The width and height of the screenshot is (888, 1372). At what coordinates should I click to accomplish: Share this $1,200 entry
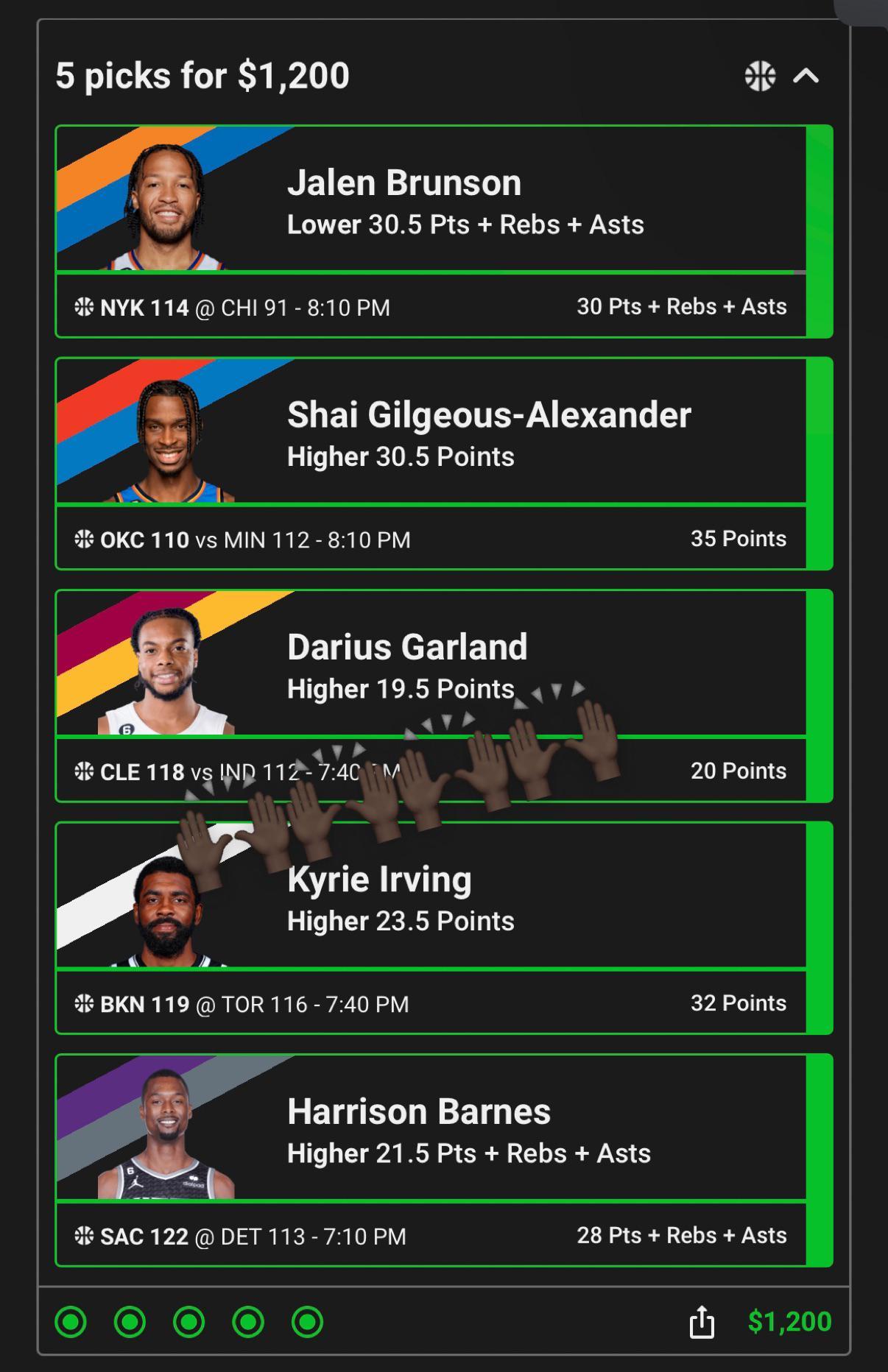click(702, 1322)
